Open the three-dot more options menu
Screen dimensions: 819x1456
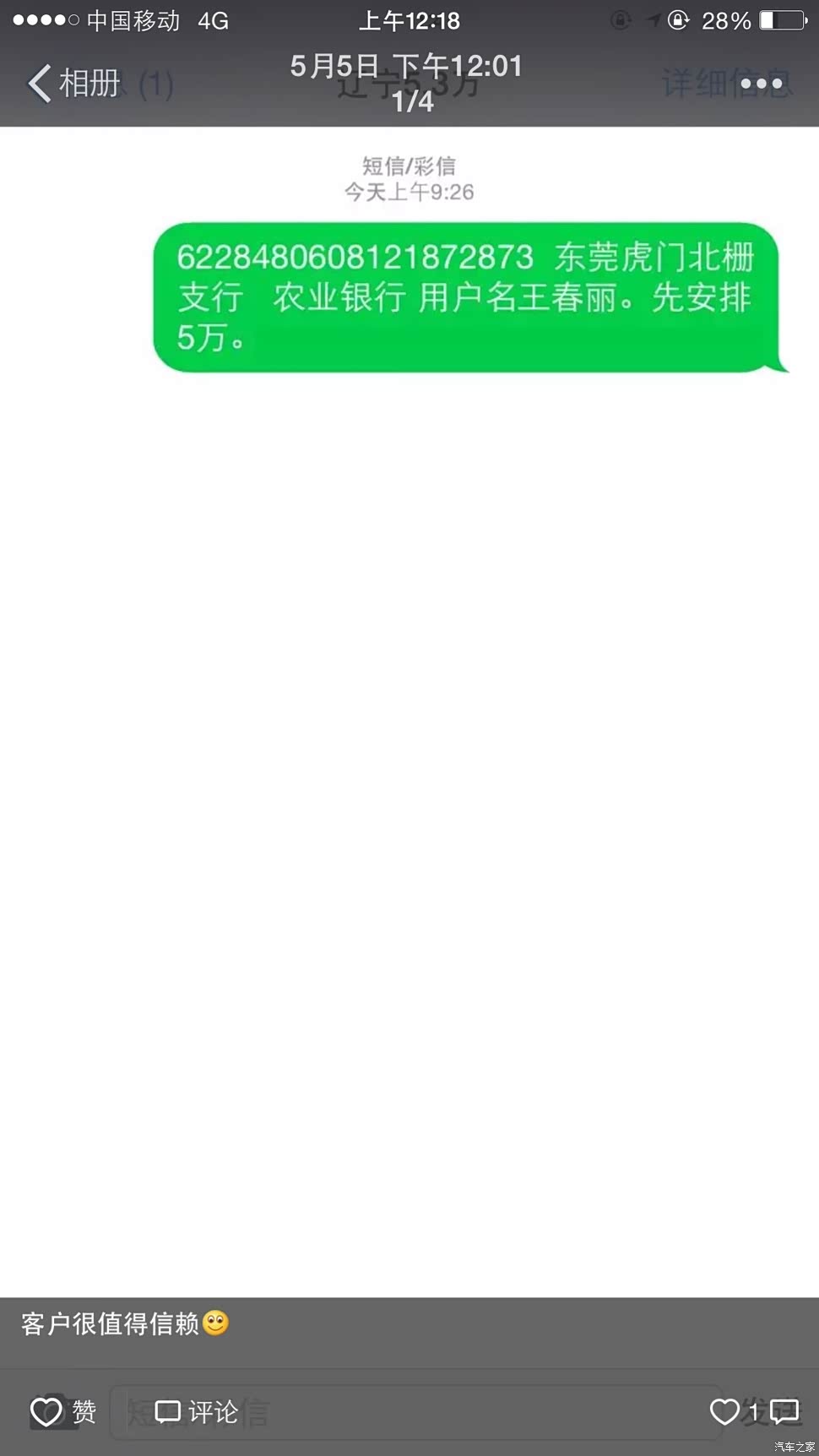pyautogui.click(x=761, y=84)
